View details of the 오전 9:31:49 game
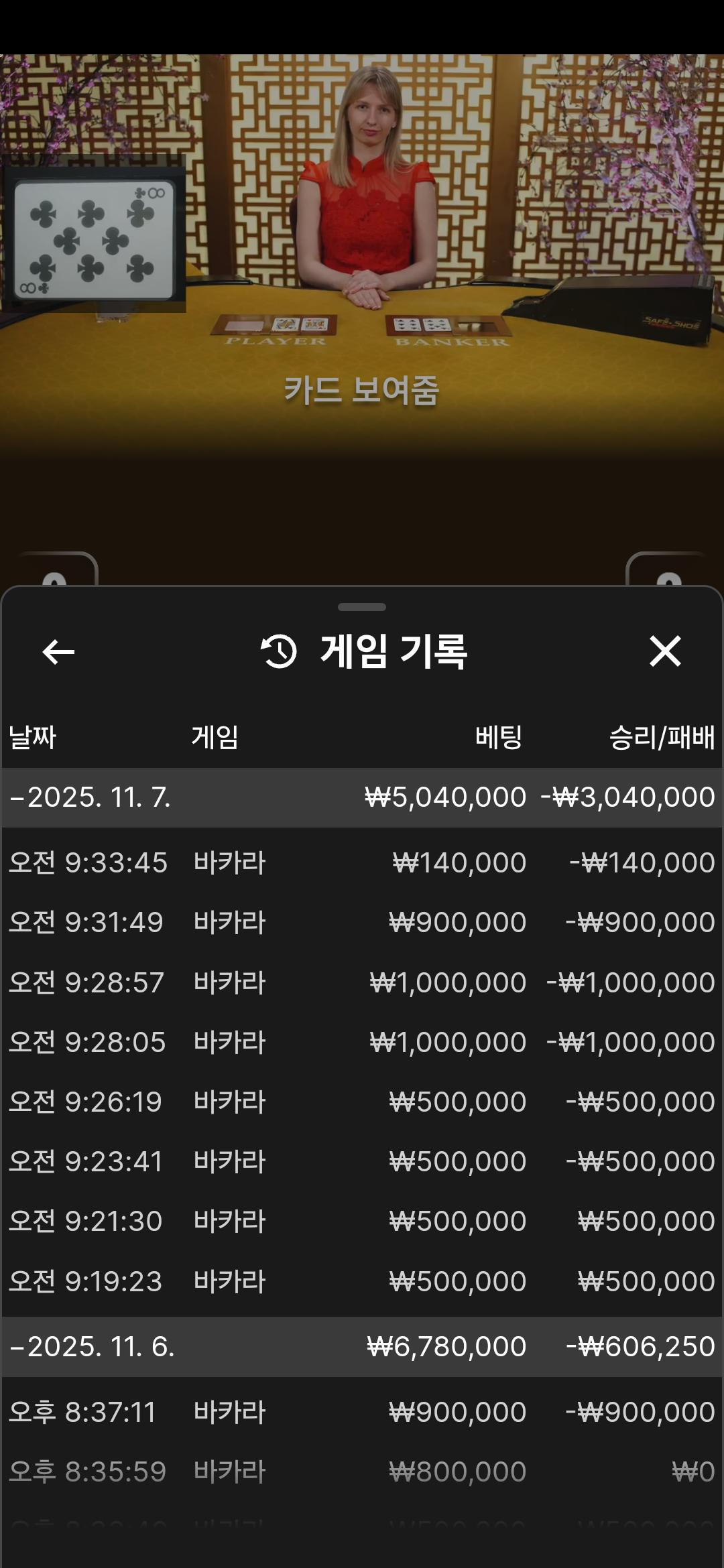The width and height of the screenshot is (724, 1568). 362,922
